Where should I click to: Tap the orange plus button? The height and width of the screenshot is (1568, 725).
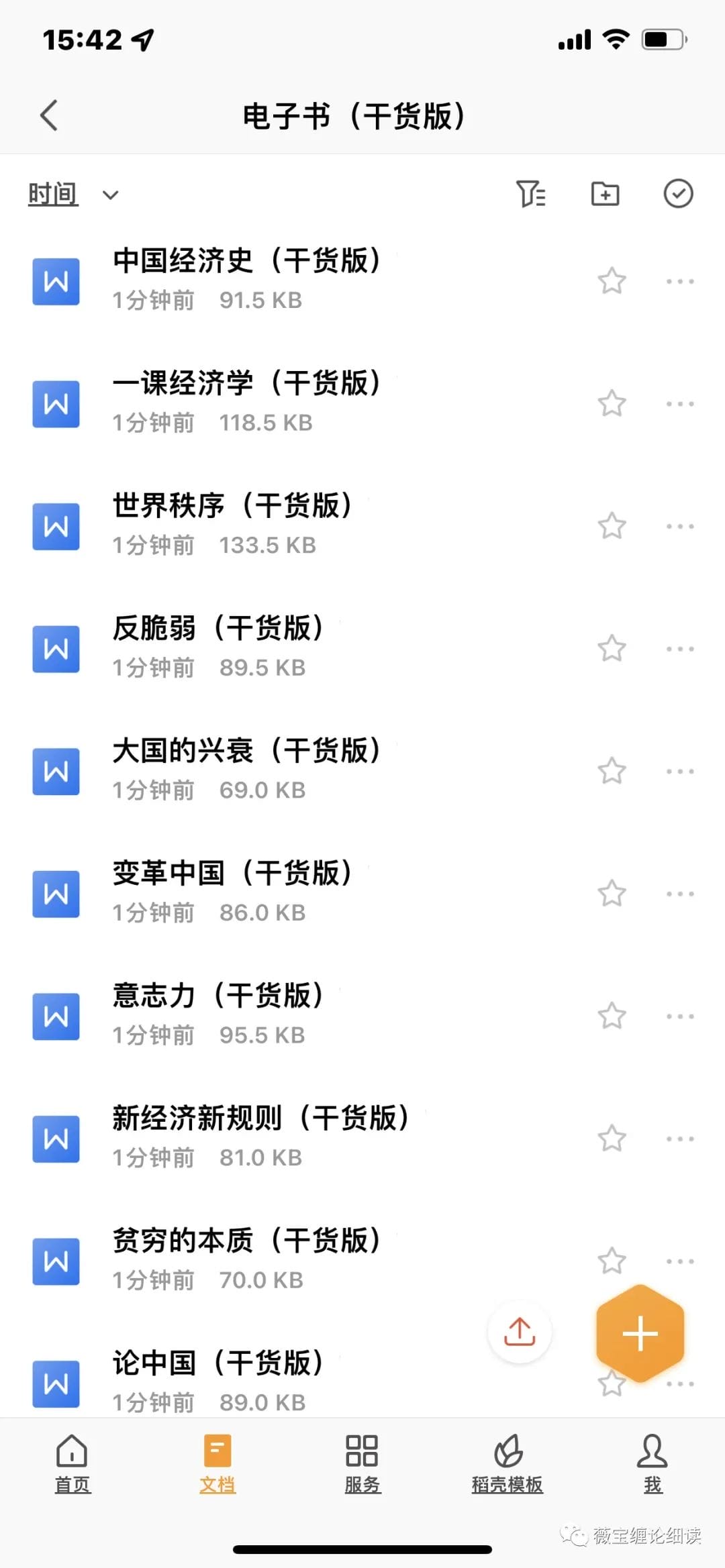[x=640, y=1333]
